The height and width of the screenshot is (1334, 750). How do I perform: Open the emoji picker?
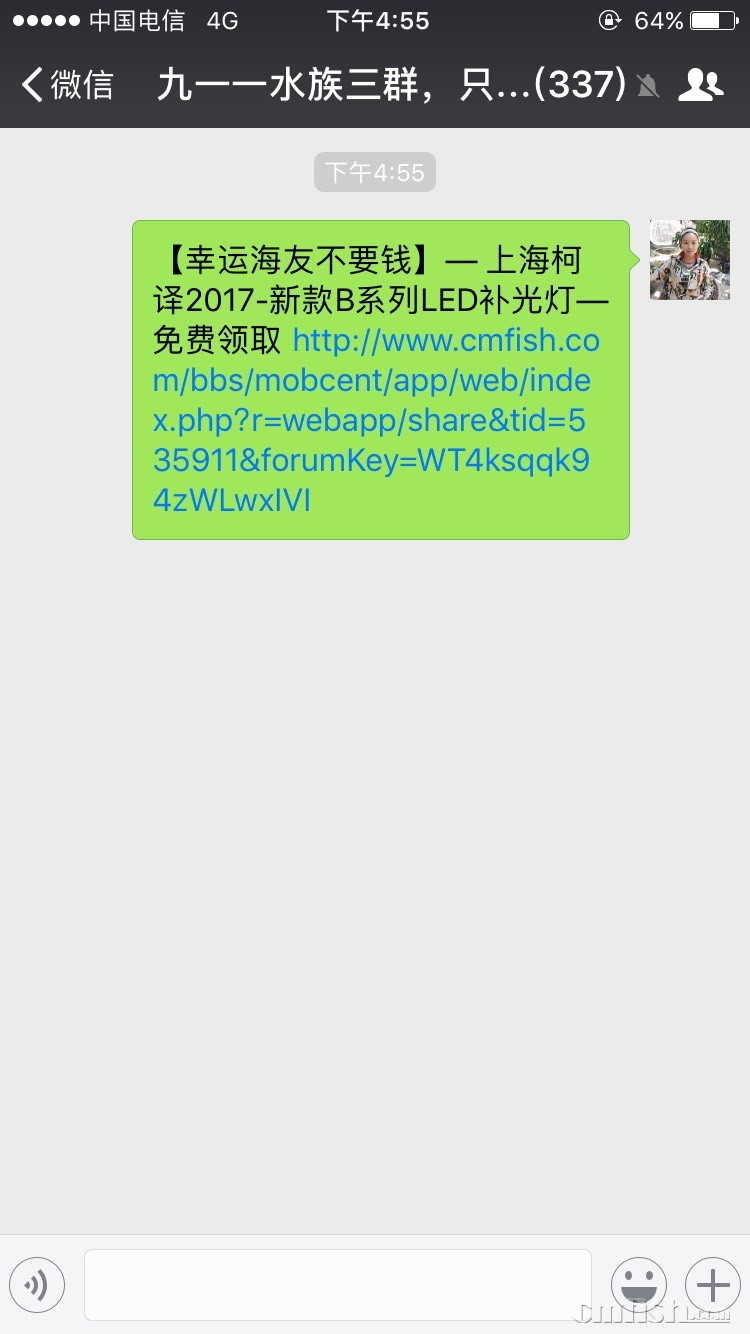[x=638, y=1285]
